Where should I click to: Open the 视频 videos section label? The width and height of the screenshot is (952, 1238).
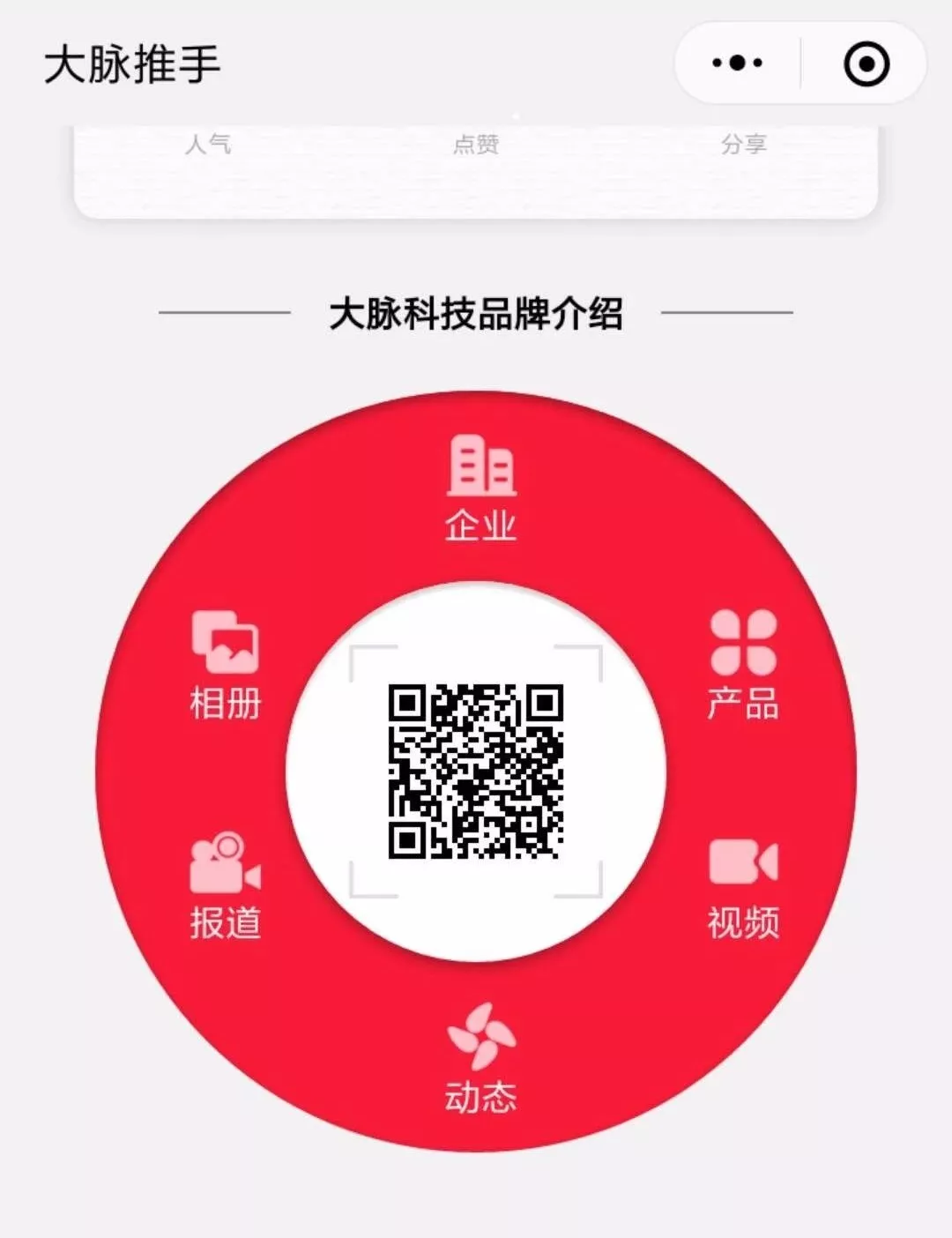click(x=743, y=921)
